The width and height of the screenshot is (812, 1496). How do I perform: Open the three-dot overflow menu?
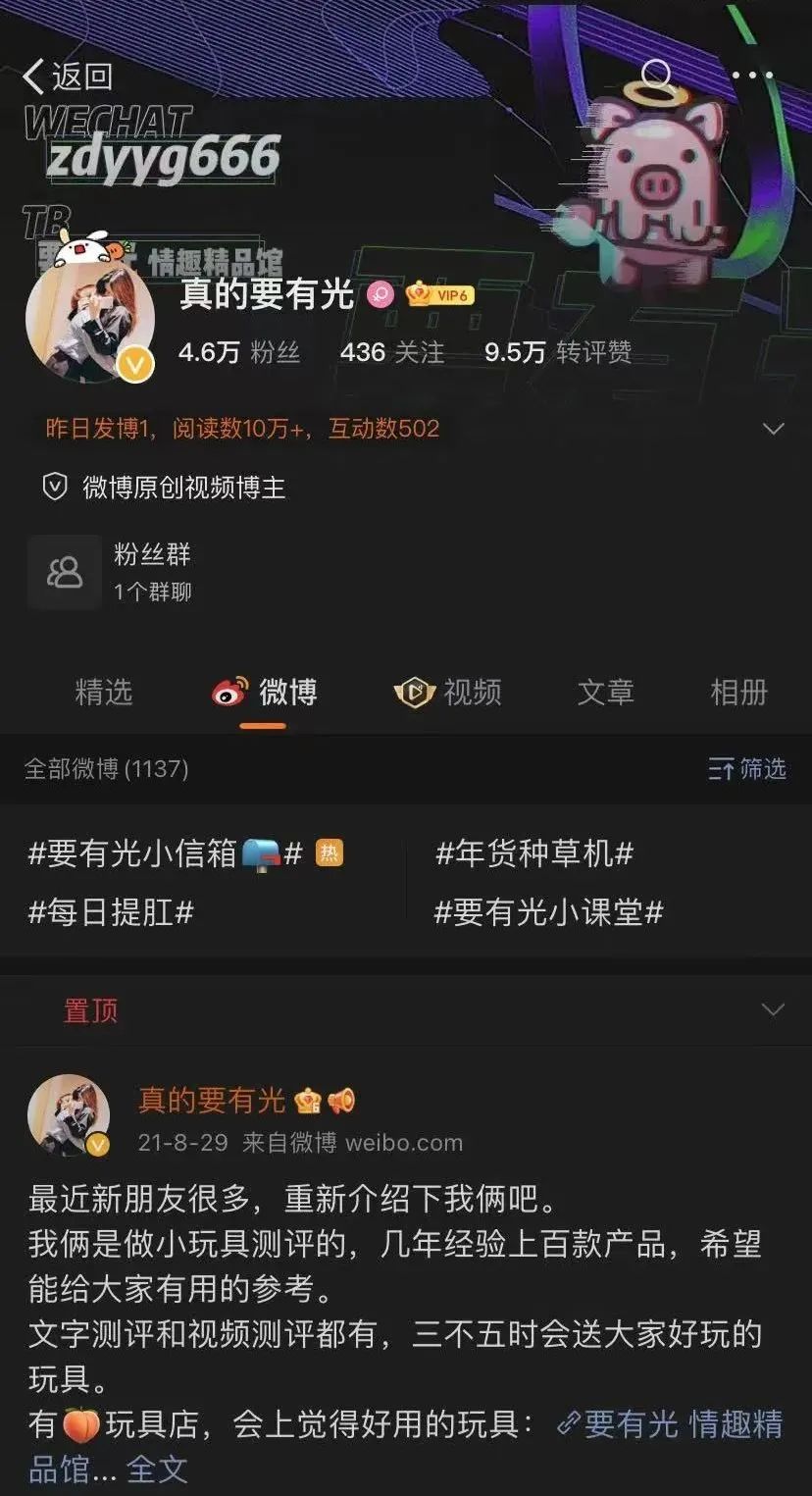point(752,75)
